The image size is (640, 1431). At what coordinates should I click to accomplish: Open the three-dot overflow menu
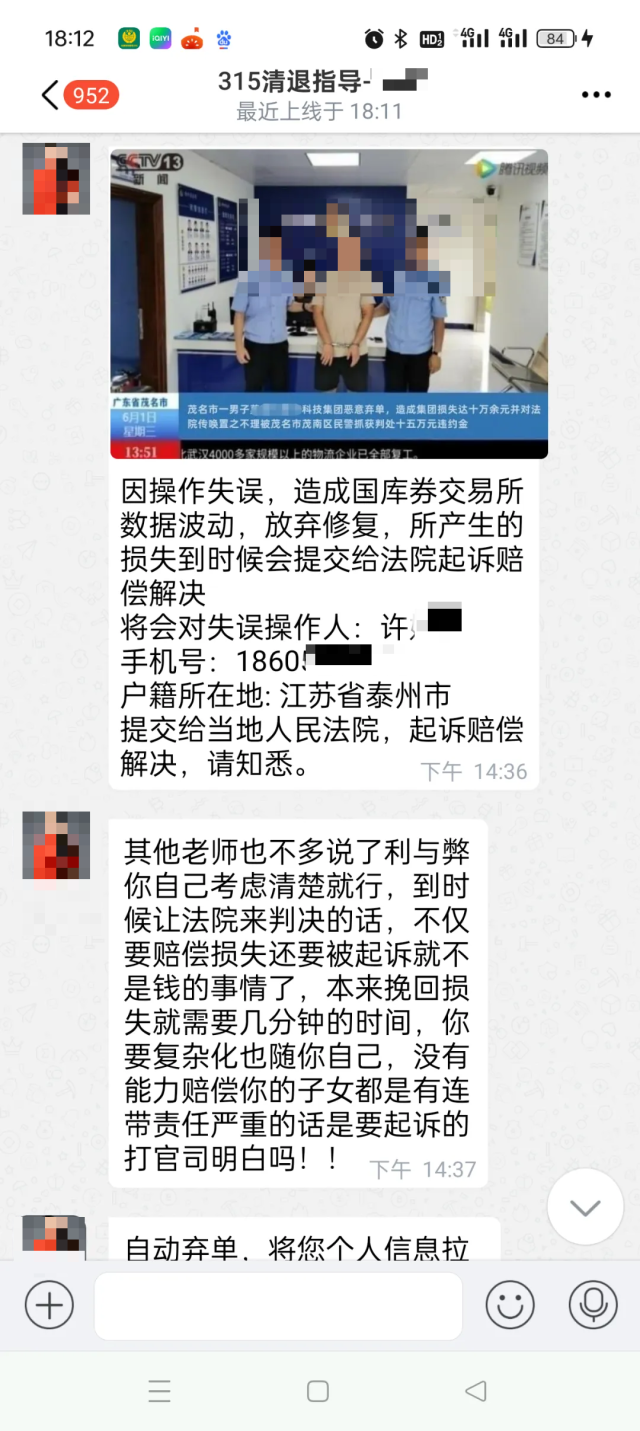click(596, 96)
